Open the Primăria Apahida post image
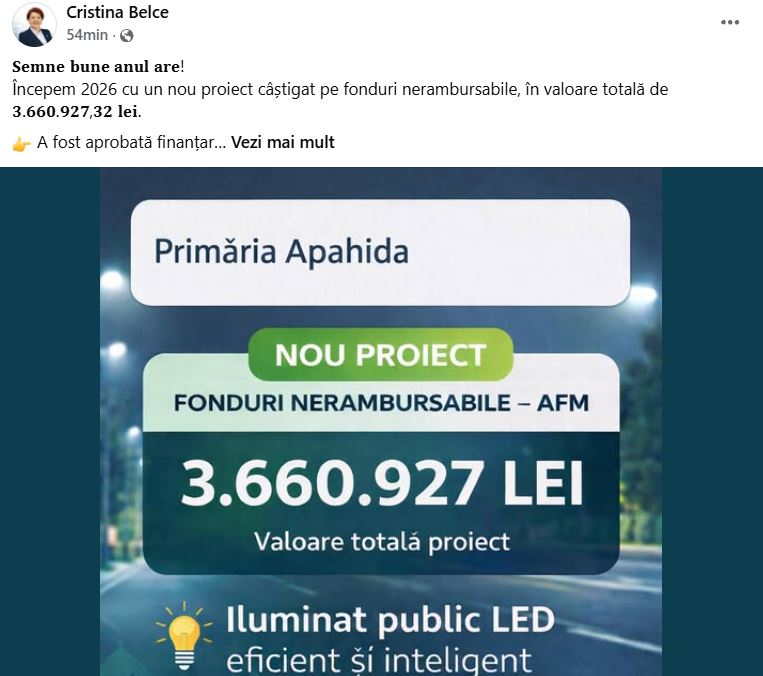Image resolution: width=763 pixels, height=676 pixels. click(380, 420)
